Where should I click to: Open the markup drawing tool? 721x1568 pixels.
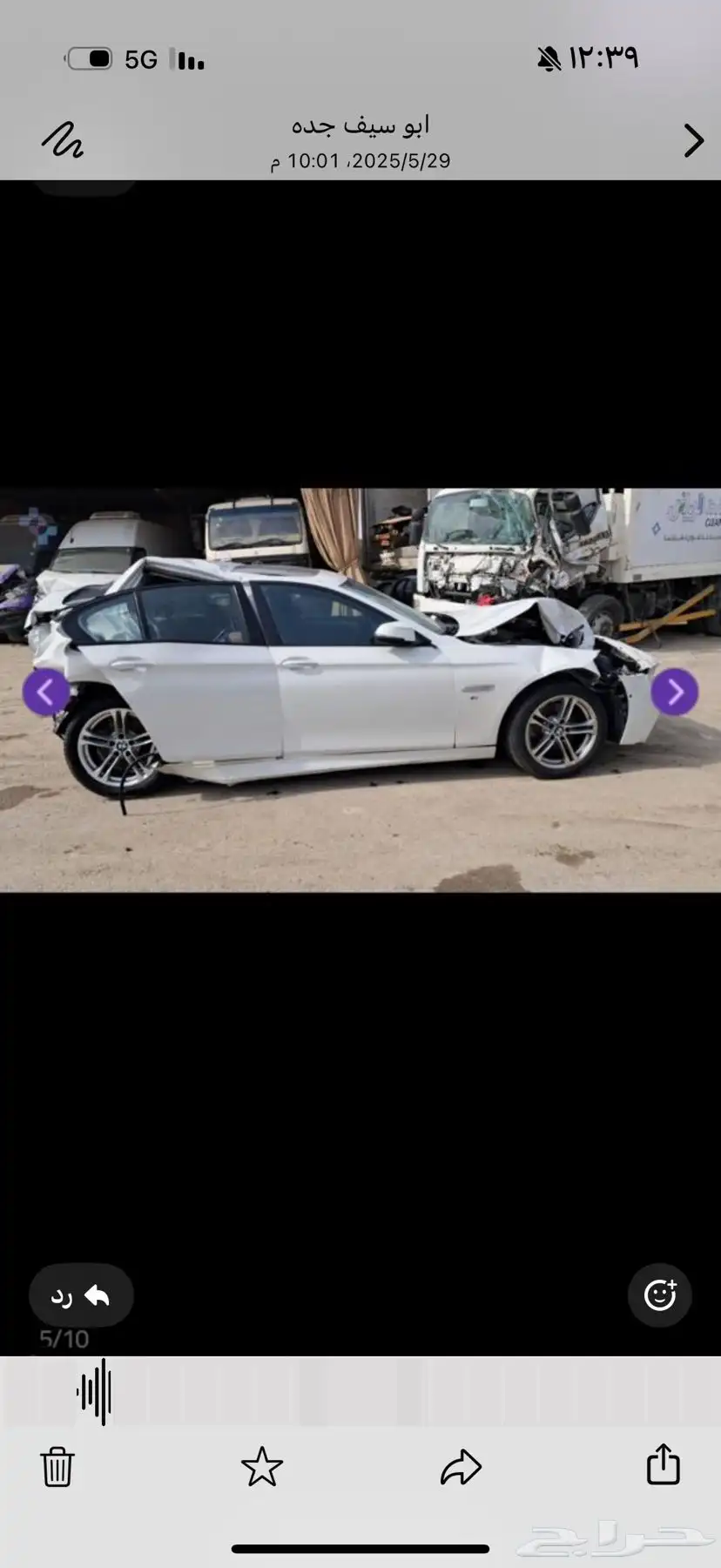pos(63,140)
